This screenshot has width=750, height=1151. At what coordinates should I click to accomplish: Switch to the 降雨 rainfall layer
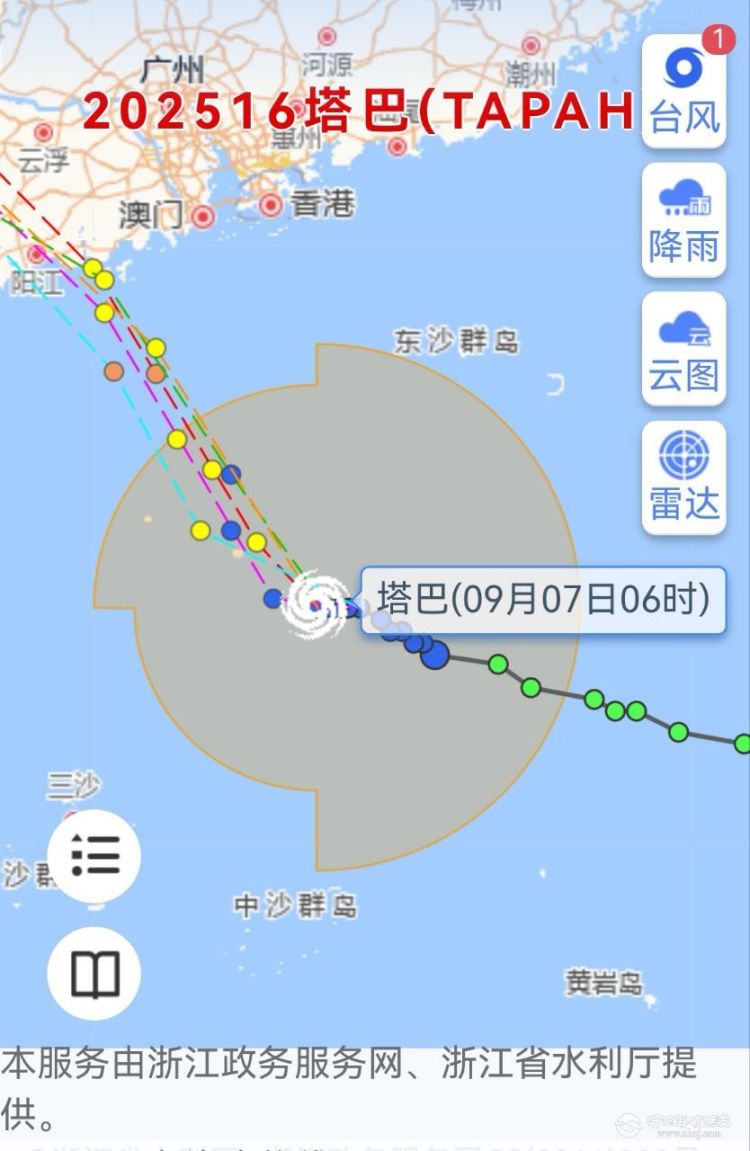684,220
